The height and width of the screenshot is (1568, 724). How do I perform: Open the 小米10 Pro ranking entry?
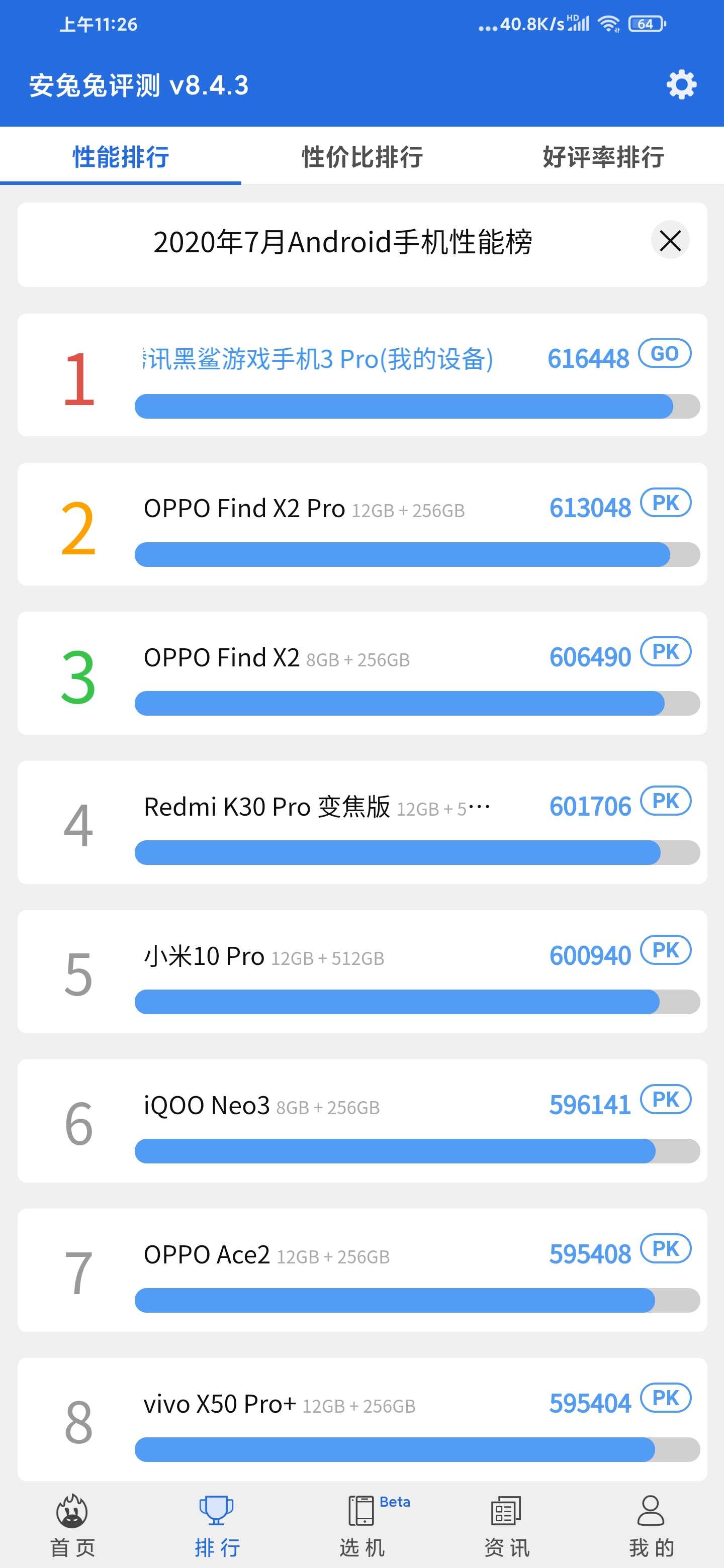[x=363, y=971]
